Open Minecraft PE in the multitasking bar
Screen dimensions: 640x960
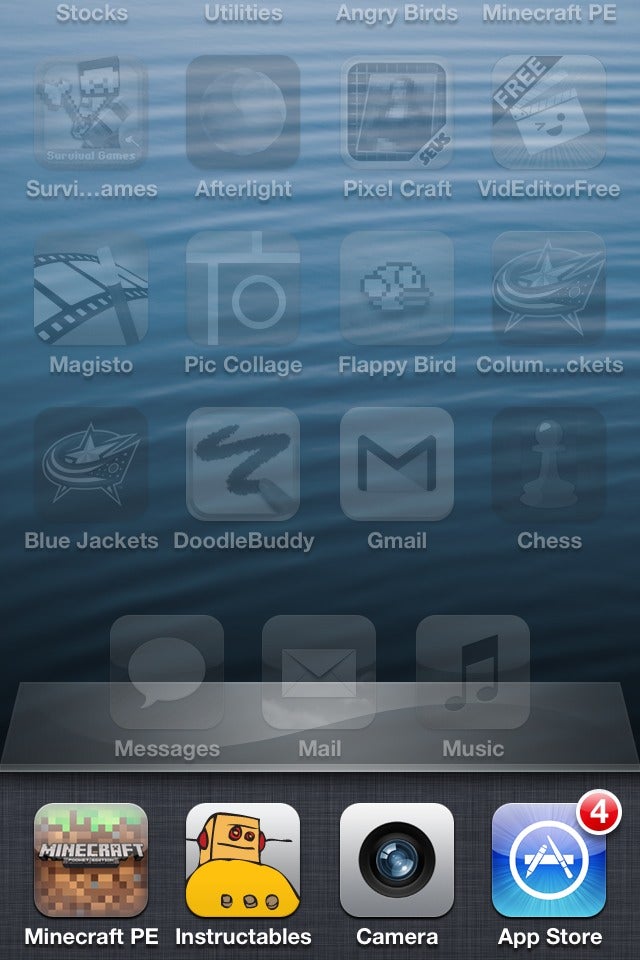click(91, 860)
